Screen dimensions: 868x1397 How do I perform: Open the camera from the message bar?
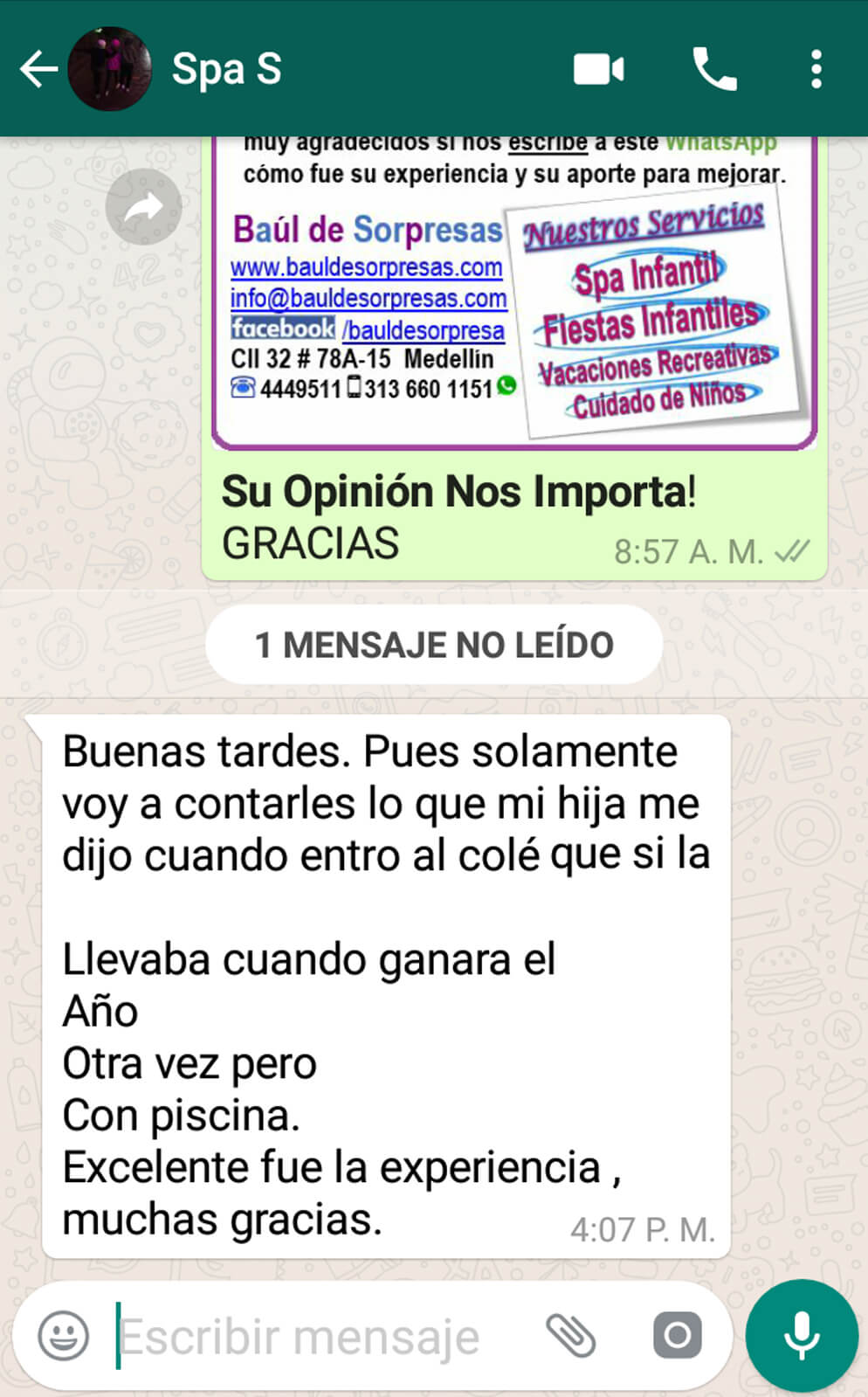coord(677,1335)
